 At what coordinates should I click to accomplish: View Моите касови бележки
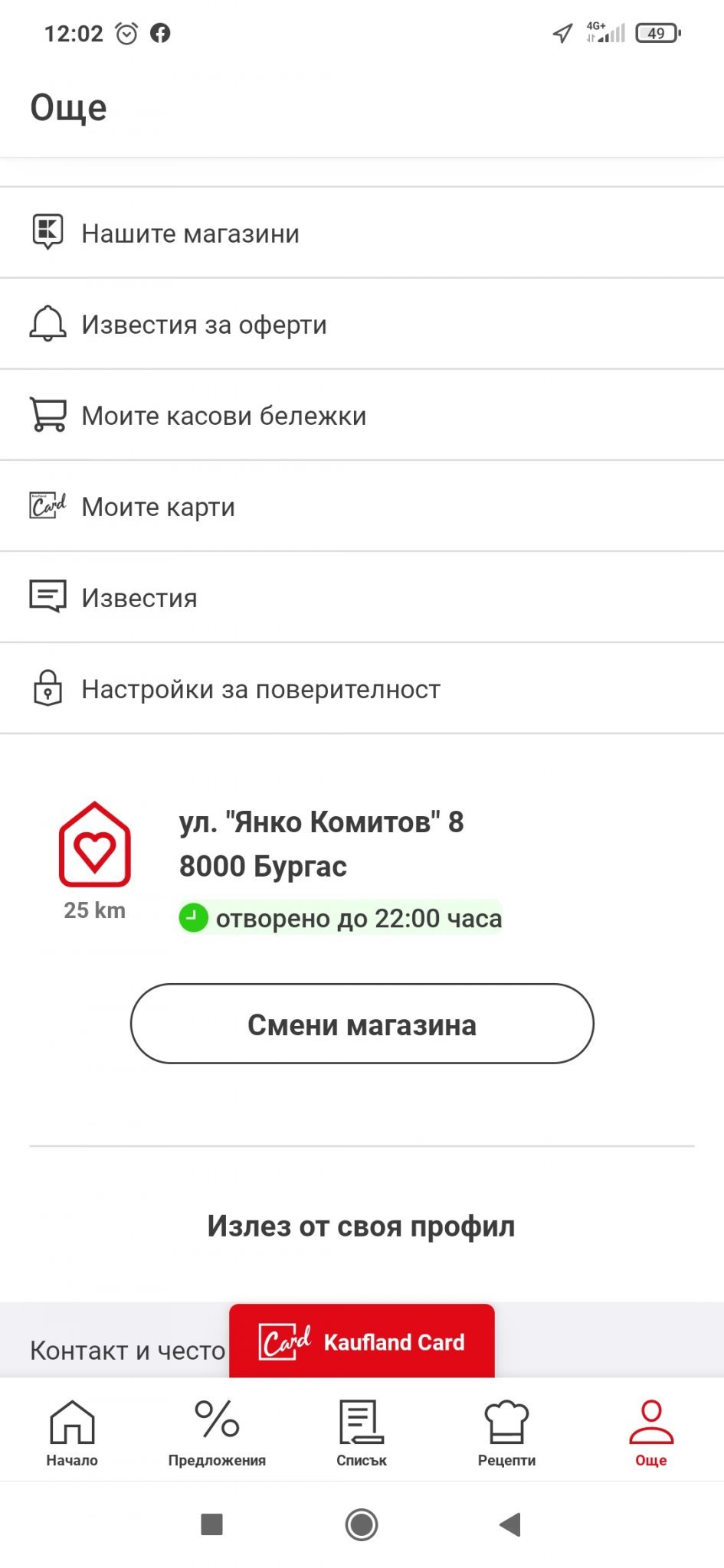pyautogui.click(x=362, y=415)
